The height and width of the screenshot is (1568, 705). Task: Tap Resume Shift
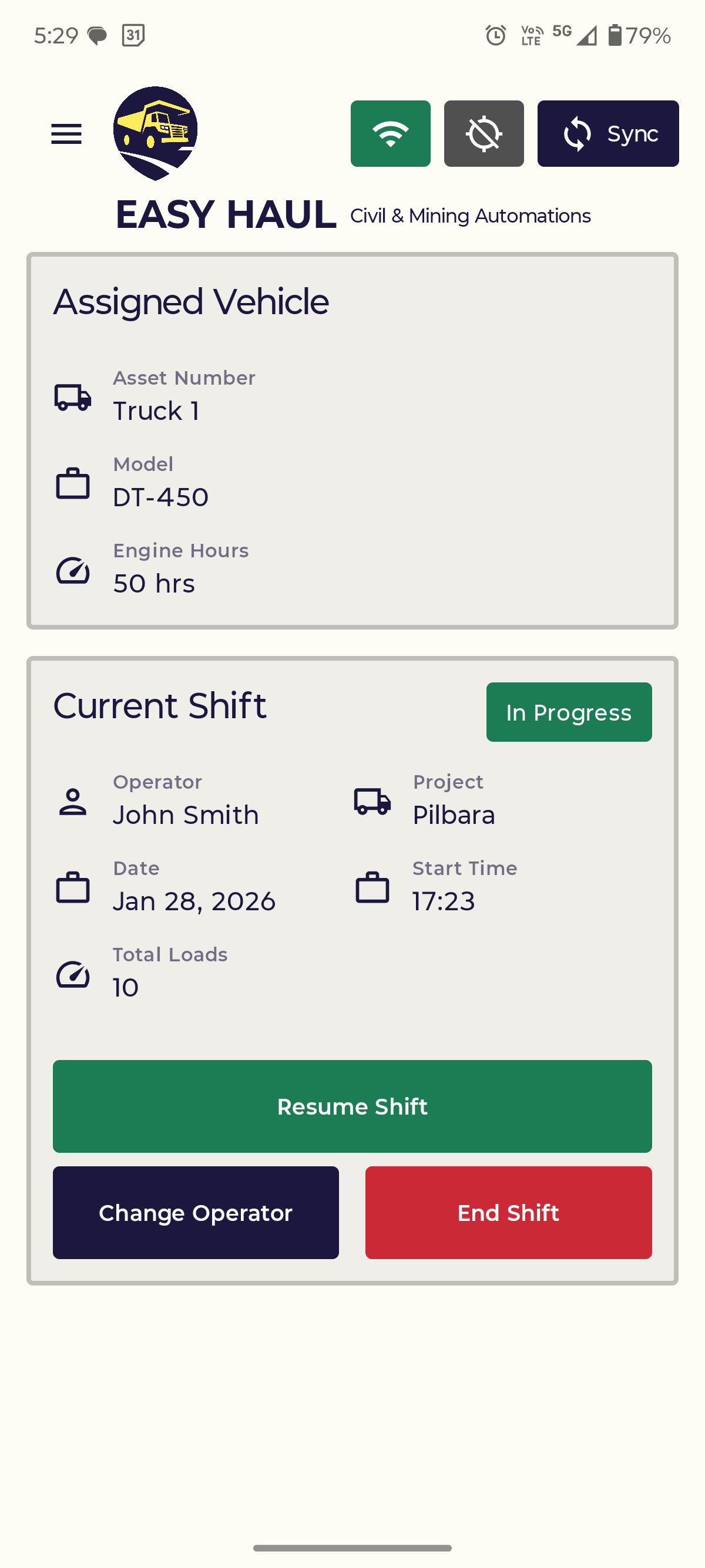point(352,1106)
